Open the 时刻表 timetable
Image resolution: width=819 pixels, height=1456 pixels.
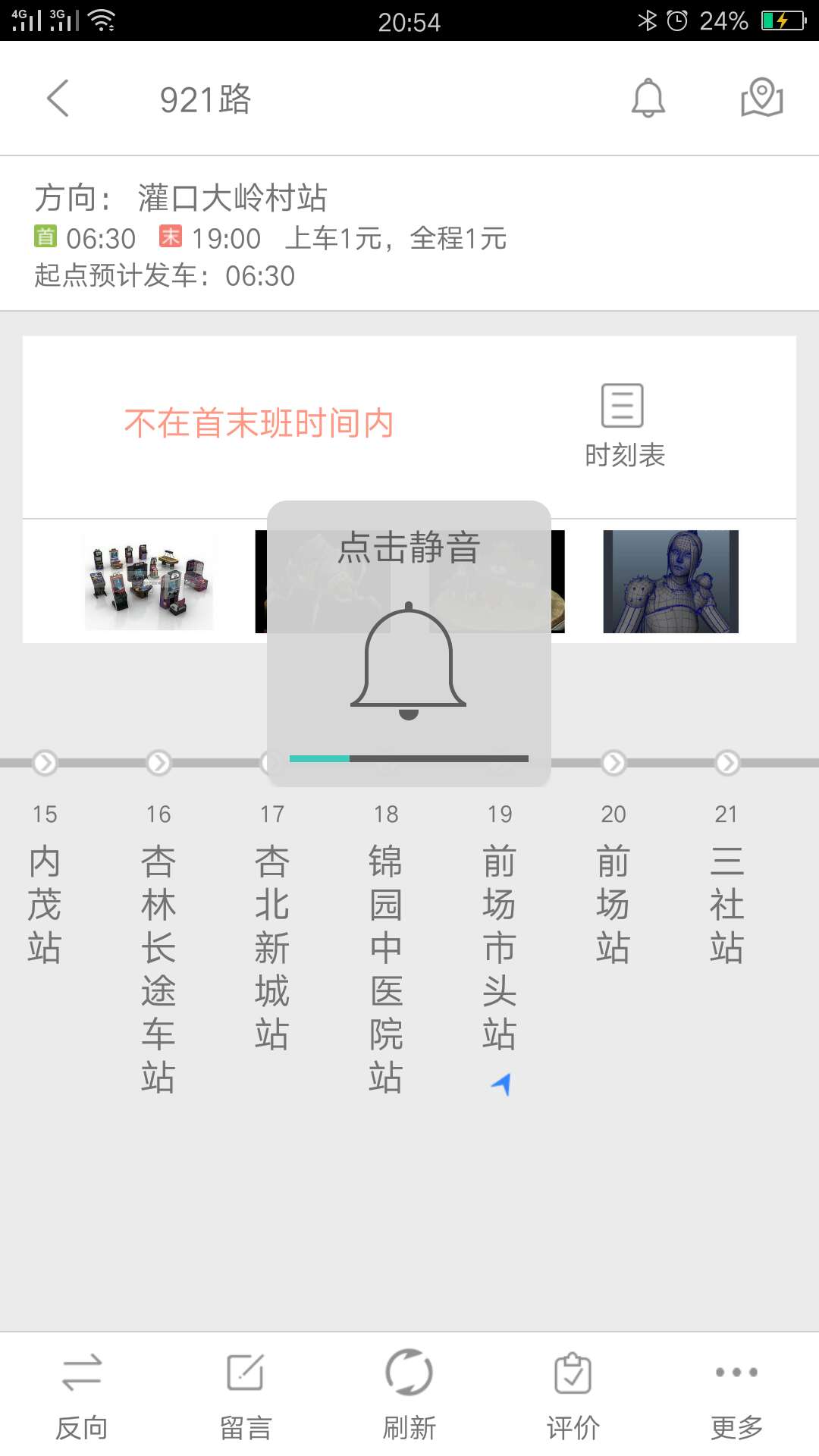tap(623, 426)
